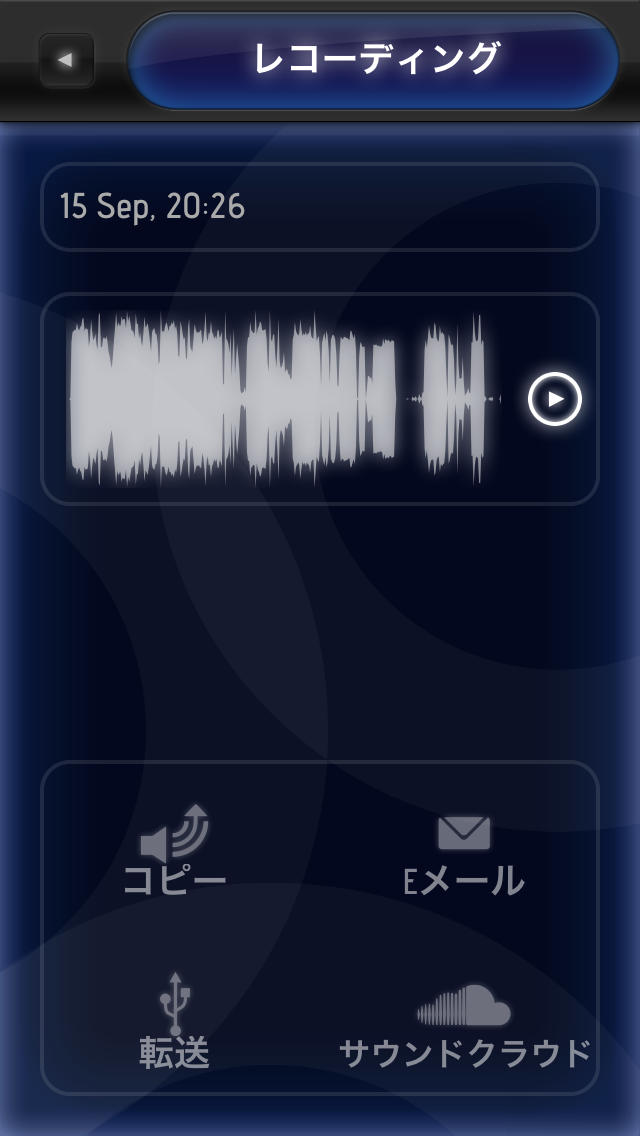Go back with the arrow button
Viewport: 640px width, 1136px height.
point(66,60)
